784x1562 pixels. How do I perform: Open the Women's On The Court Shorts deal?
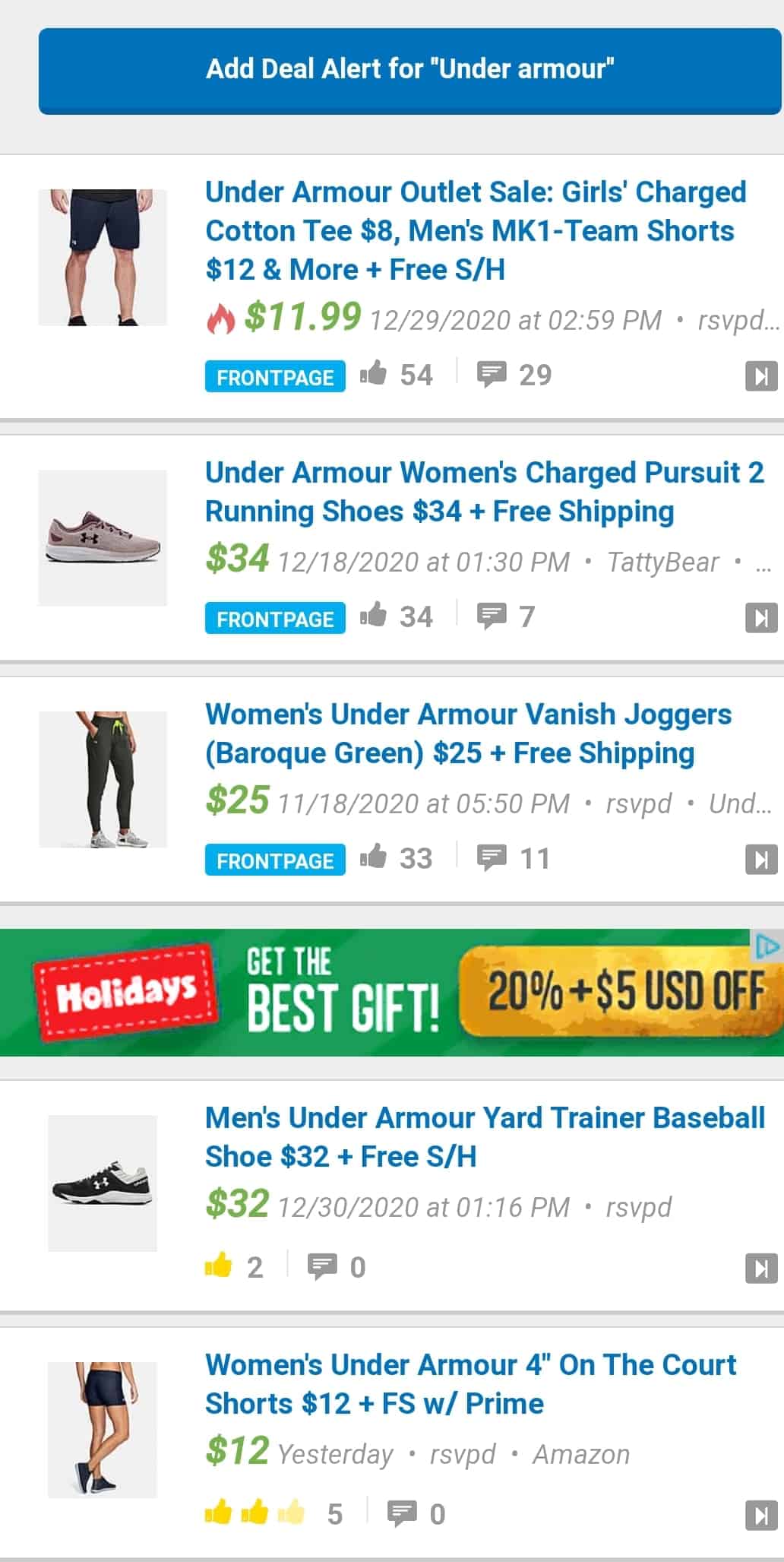(x=469, y=1384)
